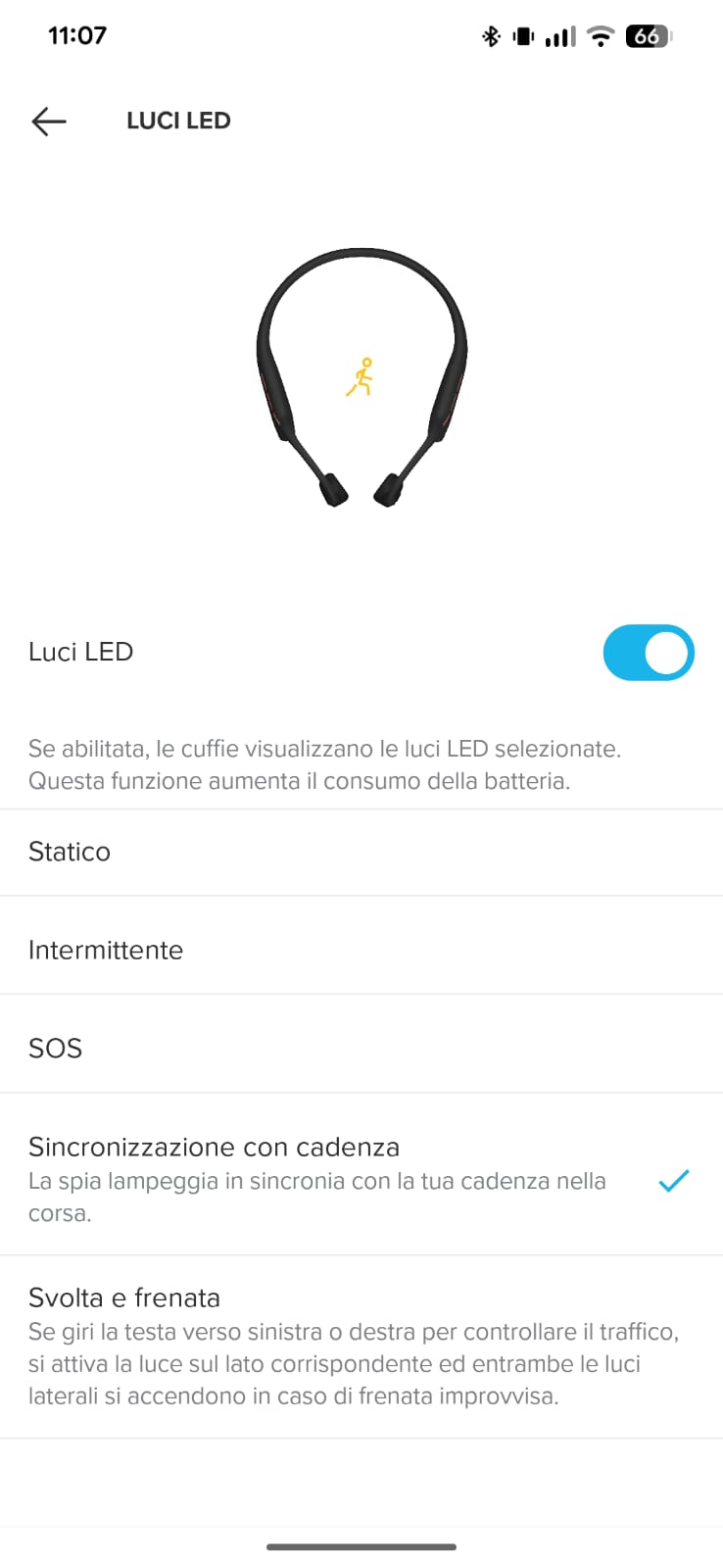Click the vibrate mode icon in status bar
Screen dimensions: 723x1568
point(523,35)
